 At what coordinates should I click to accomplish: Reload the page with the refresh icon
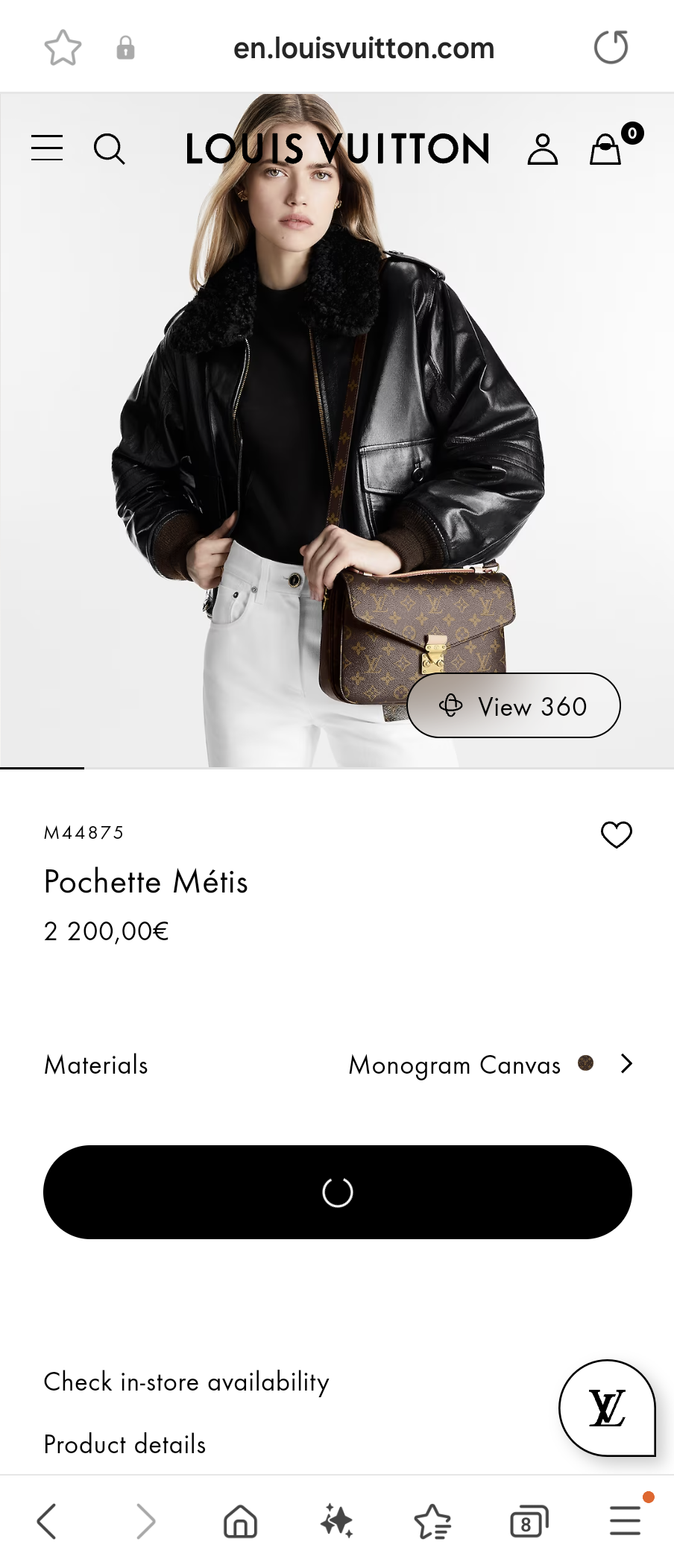tap(610, 47)
